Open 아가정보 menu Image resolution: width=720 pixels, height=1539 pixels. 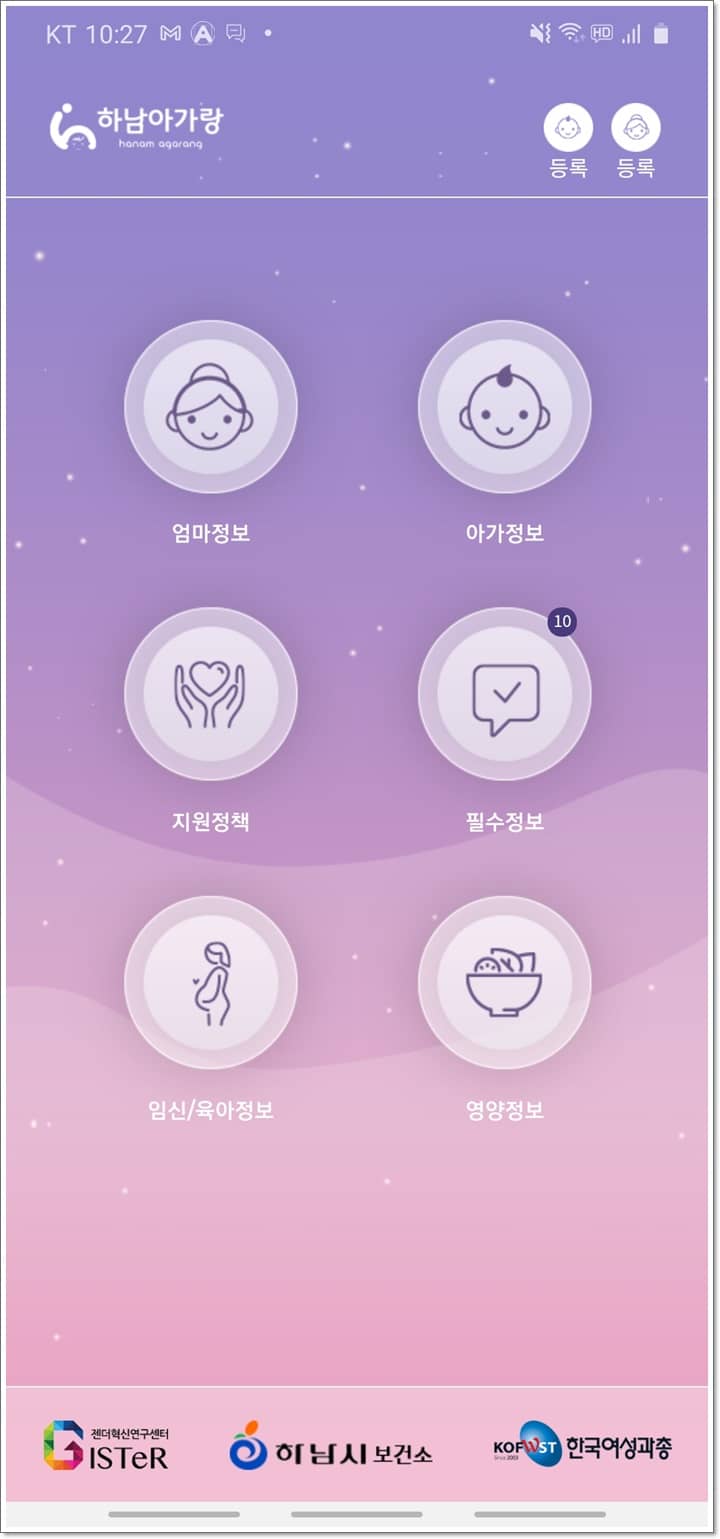click(504, 407)
